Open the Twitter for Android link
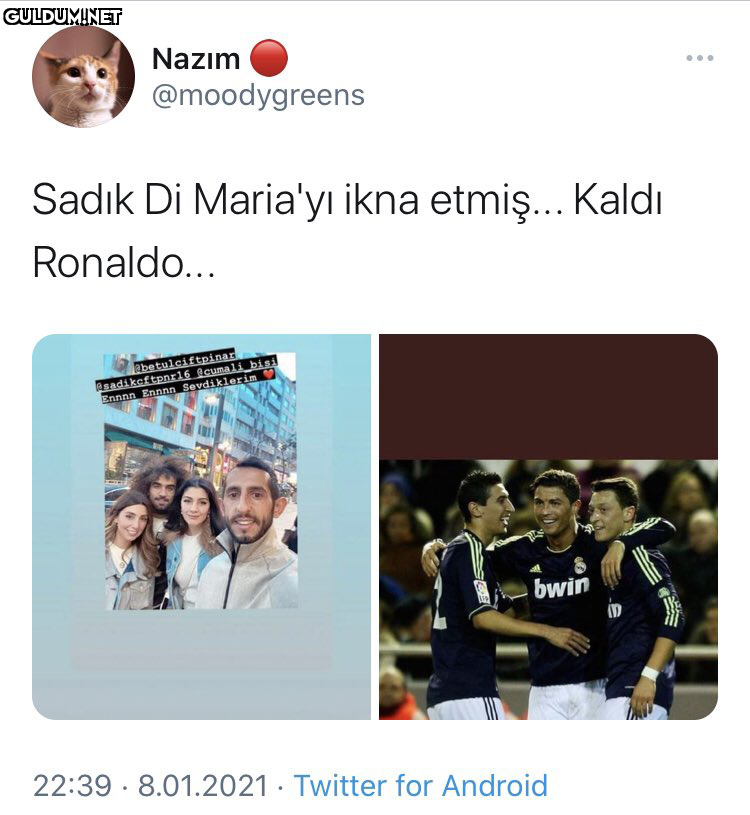Screen dimensions: 750x815 pyautogui.click(x=420, y=785)
